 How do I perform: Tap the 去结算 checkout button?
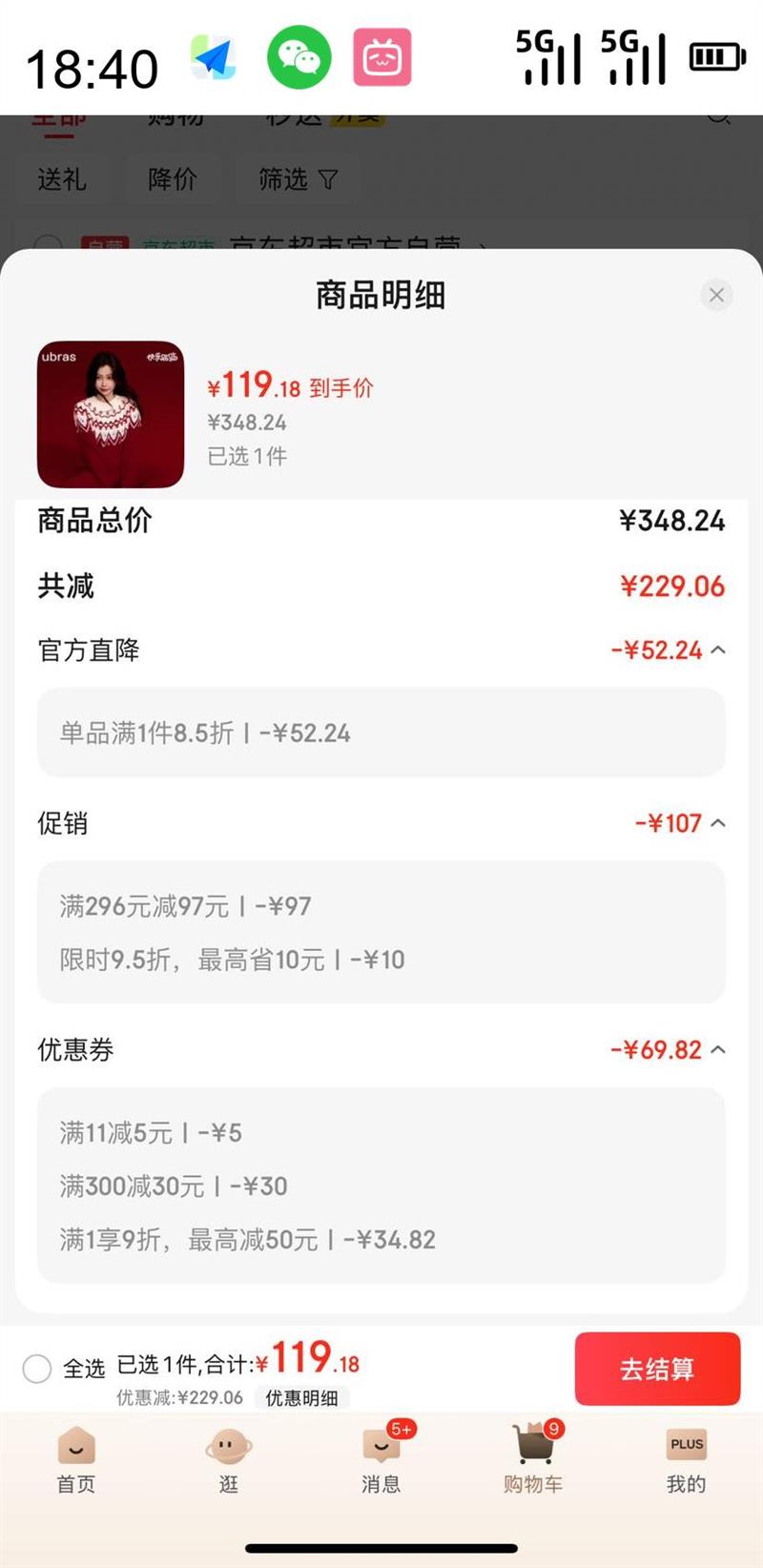(x=657, y=1369)
